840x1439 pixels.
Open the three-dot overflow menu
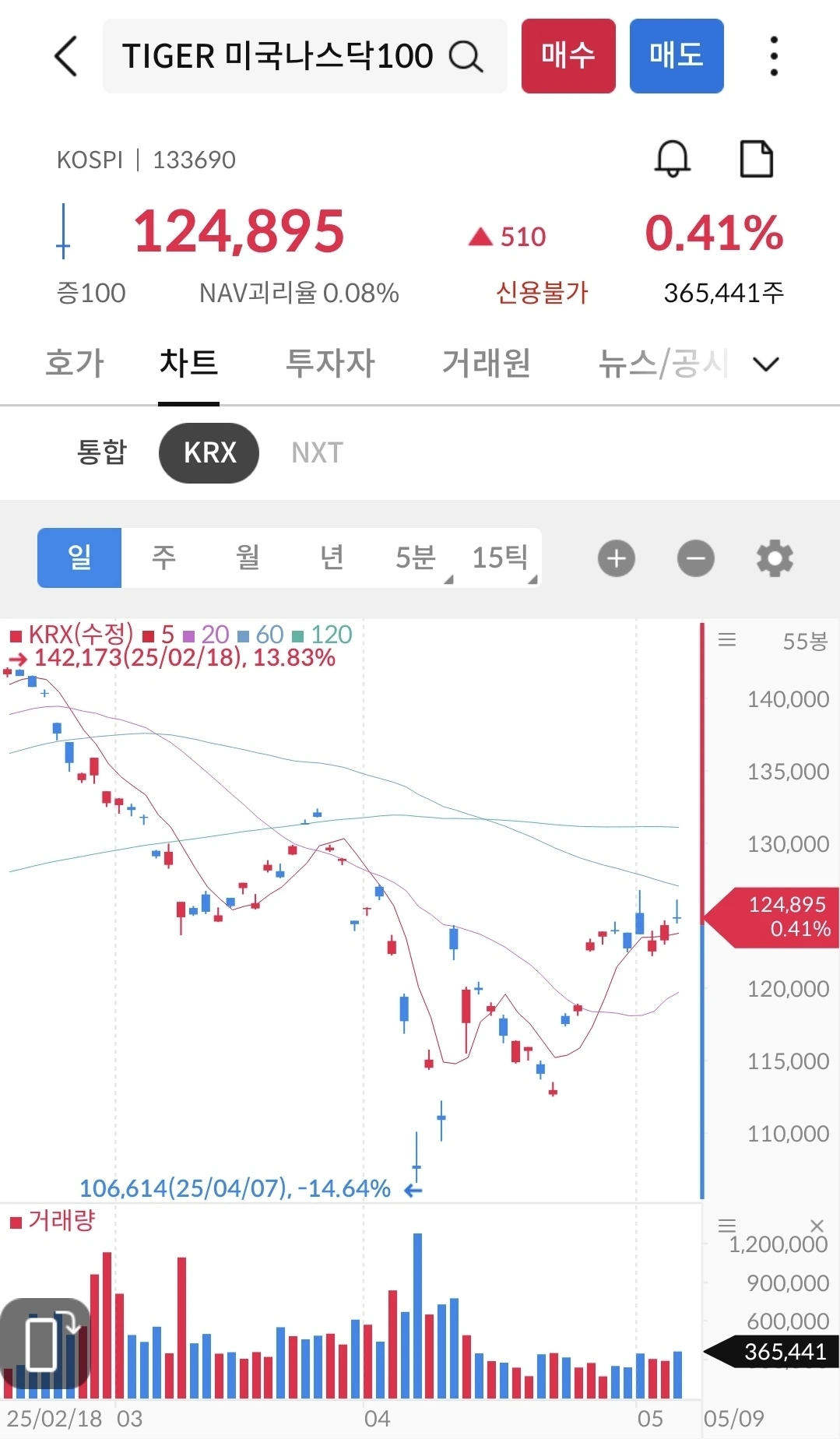773,56
